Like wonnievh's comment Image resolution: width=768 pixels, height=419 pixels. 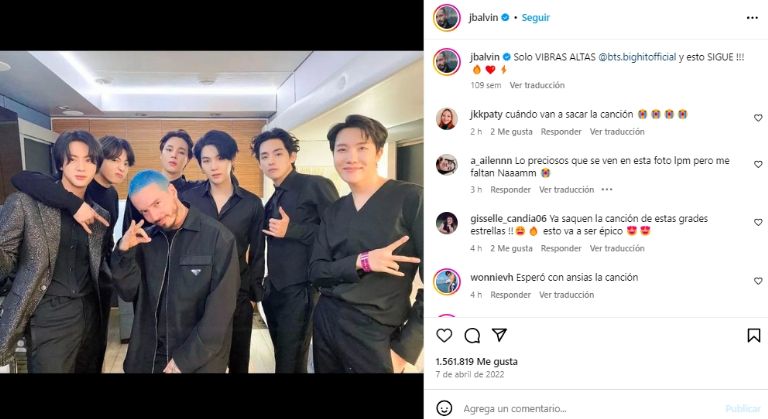pos(758,282)
